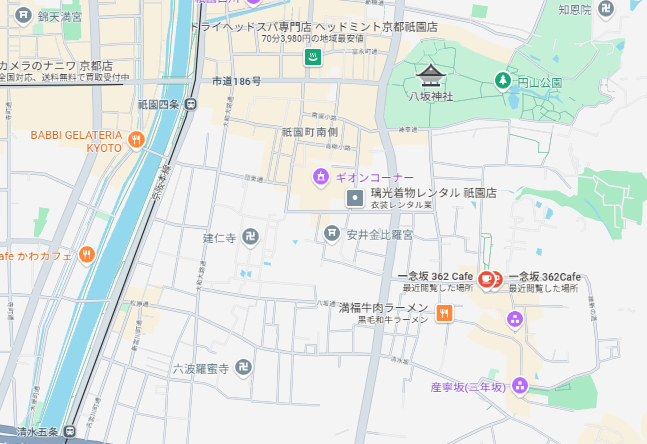Tap the 建仁寺 temple marker

(x=248, y=238)
